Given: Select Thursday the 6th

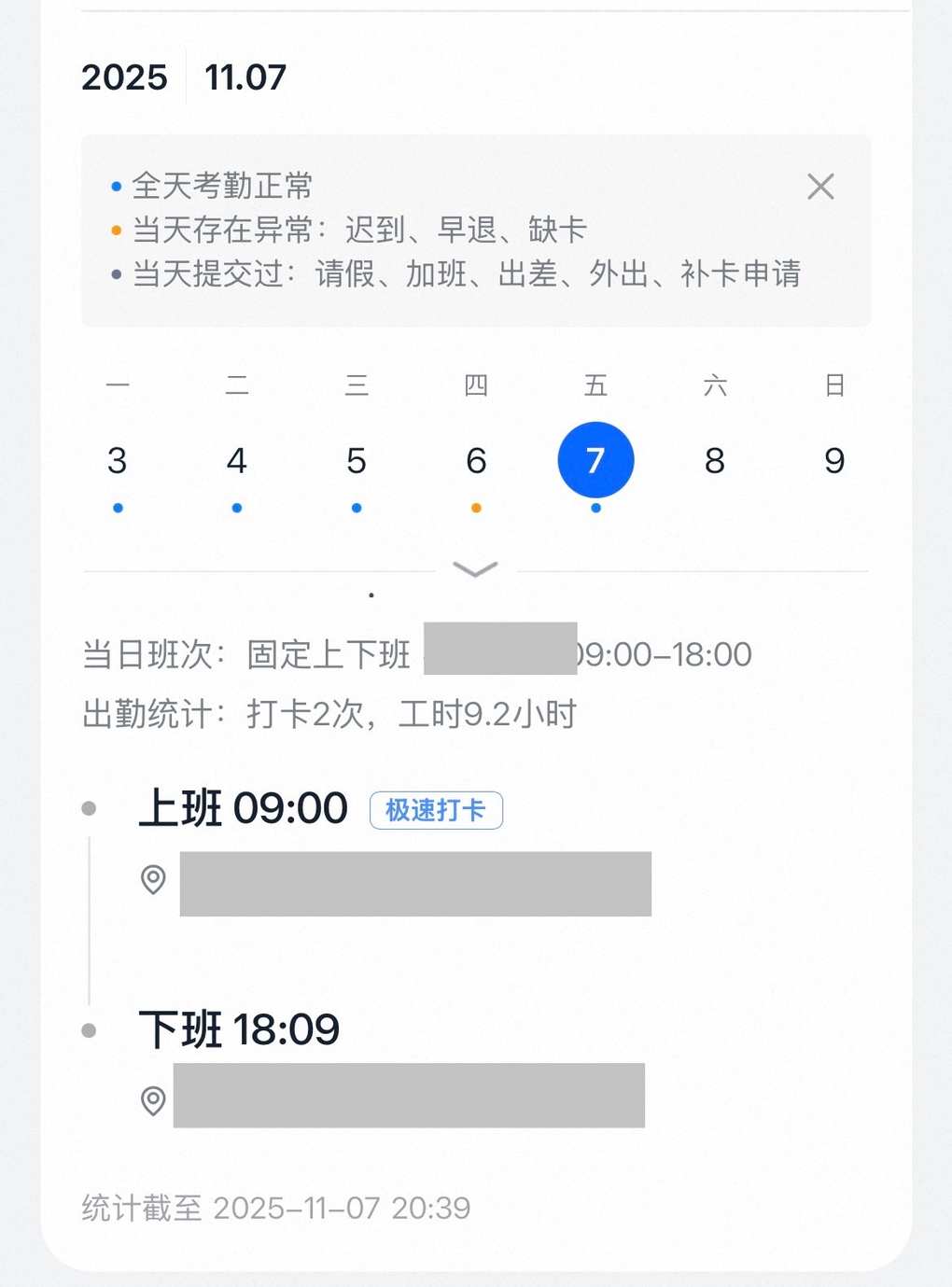Looking at the screenshot, I should pos(476,461).
